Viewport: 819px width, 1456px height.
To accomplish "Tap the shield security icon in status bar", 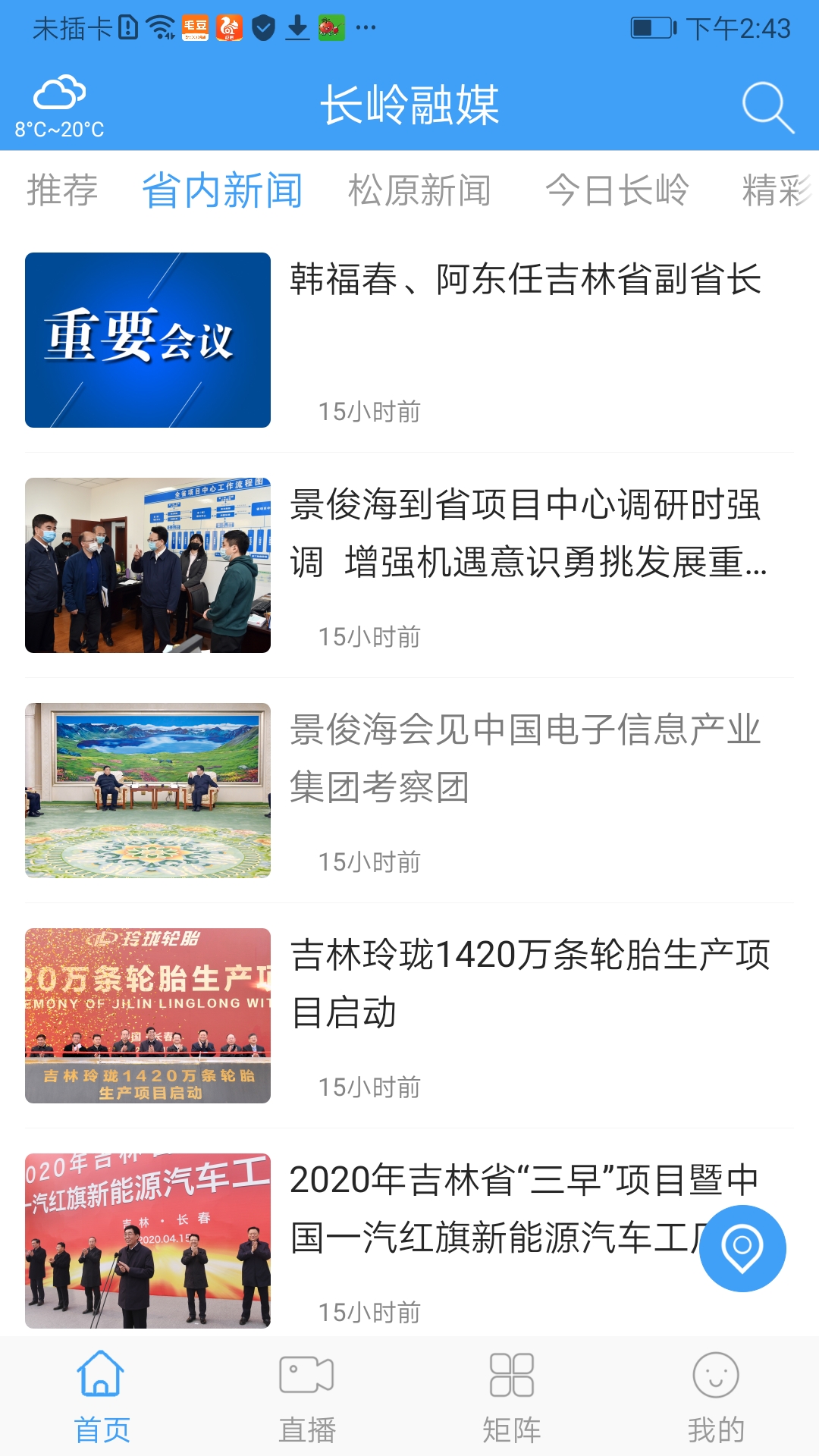I will point(262,27).
